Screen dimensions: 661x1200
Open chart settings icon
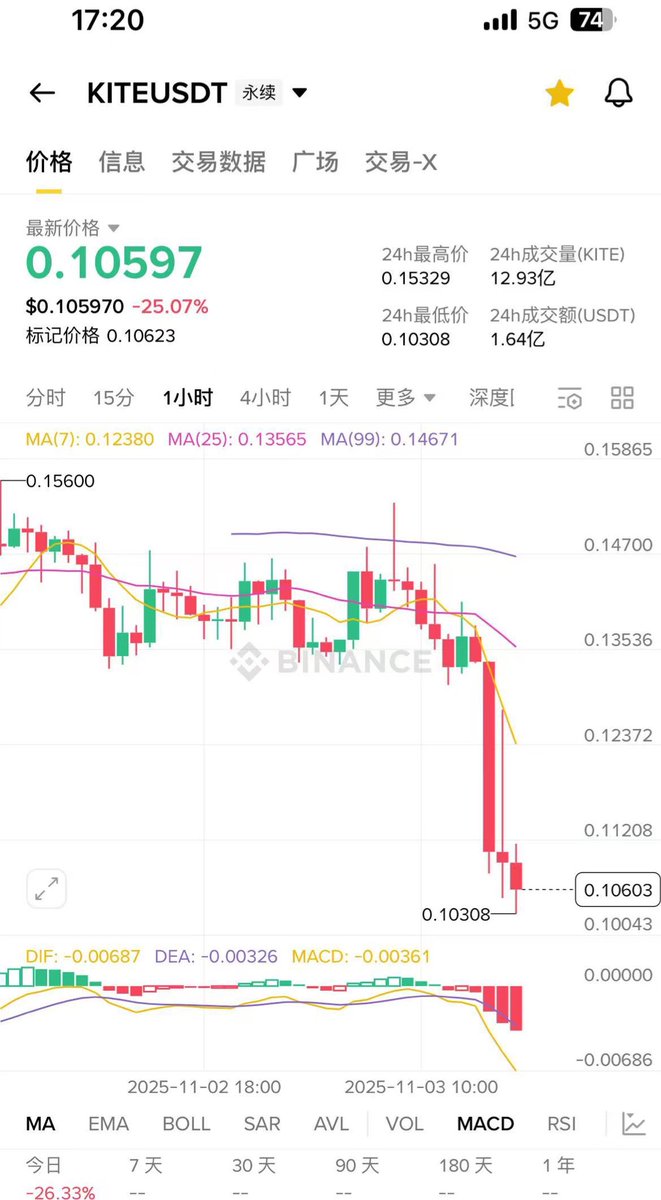click(570, 398)
